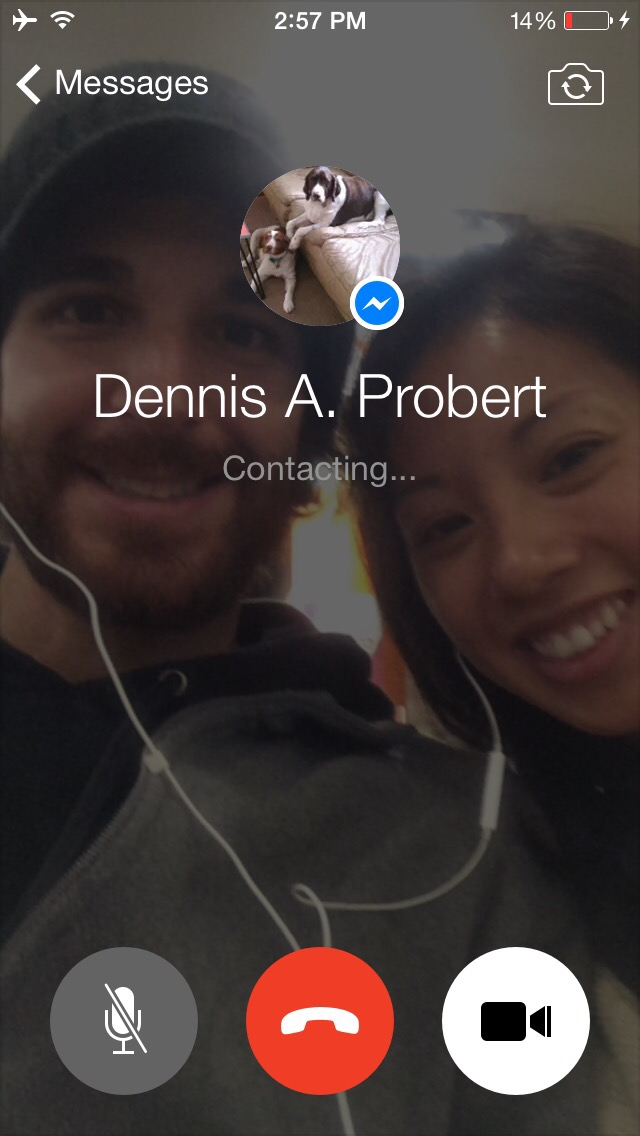The width and height of the screenshot is (640, 1136).
Task: Flip the camera view
Action: click(x=575, y=86)
